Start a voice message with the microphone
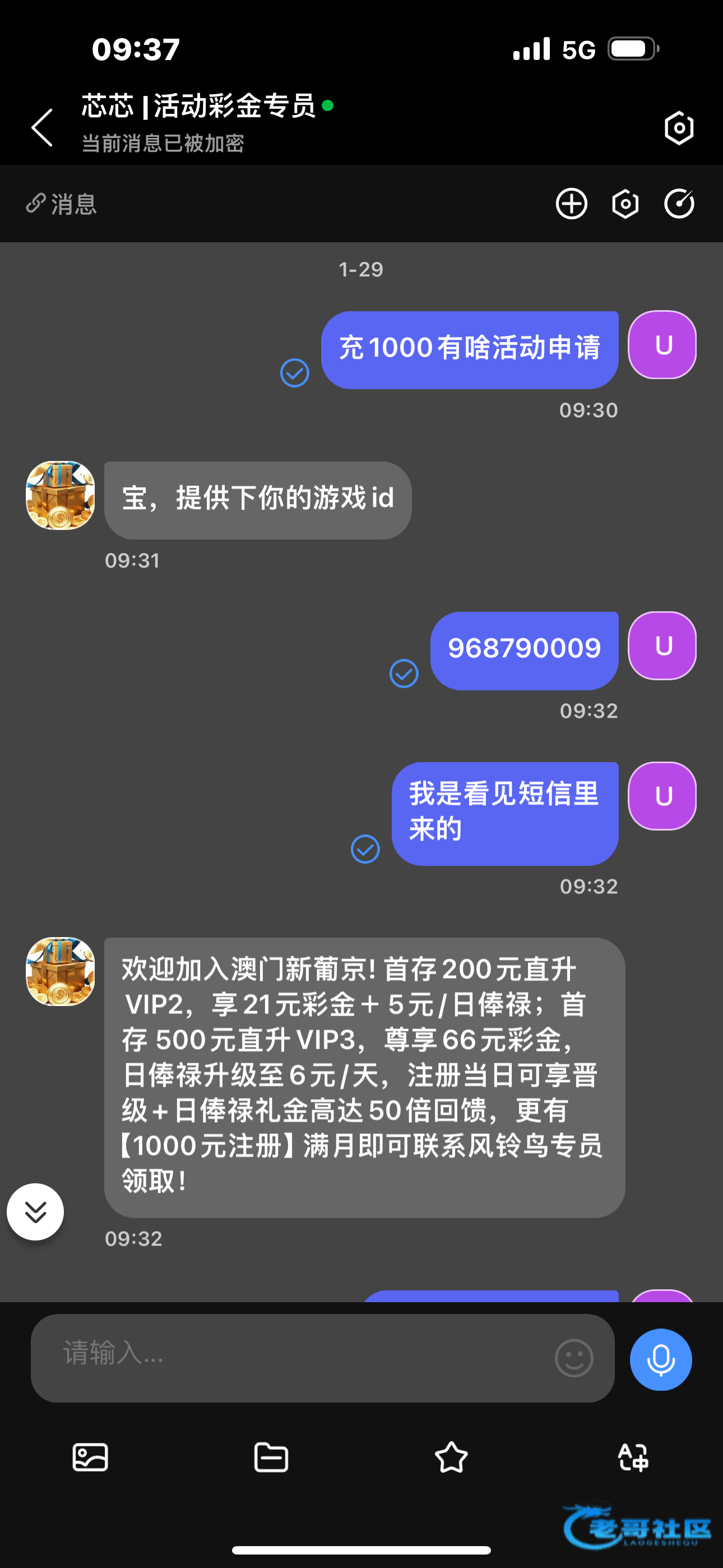Viewport: 723px width, 1568px height. (660, 1359)
